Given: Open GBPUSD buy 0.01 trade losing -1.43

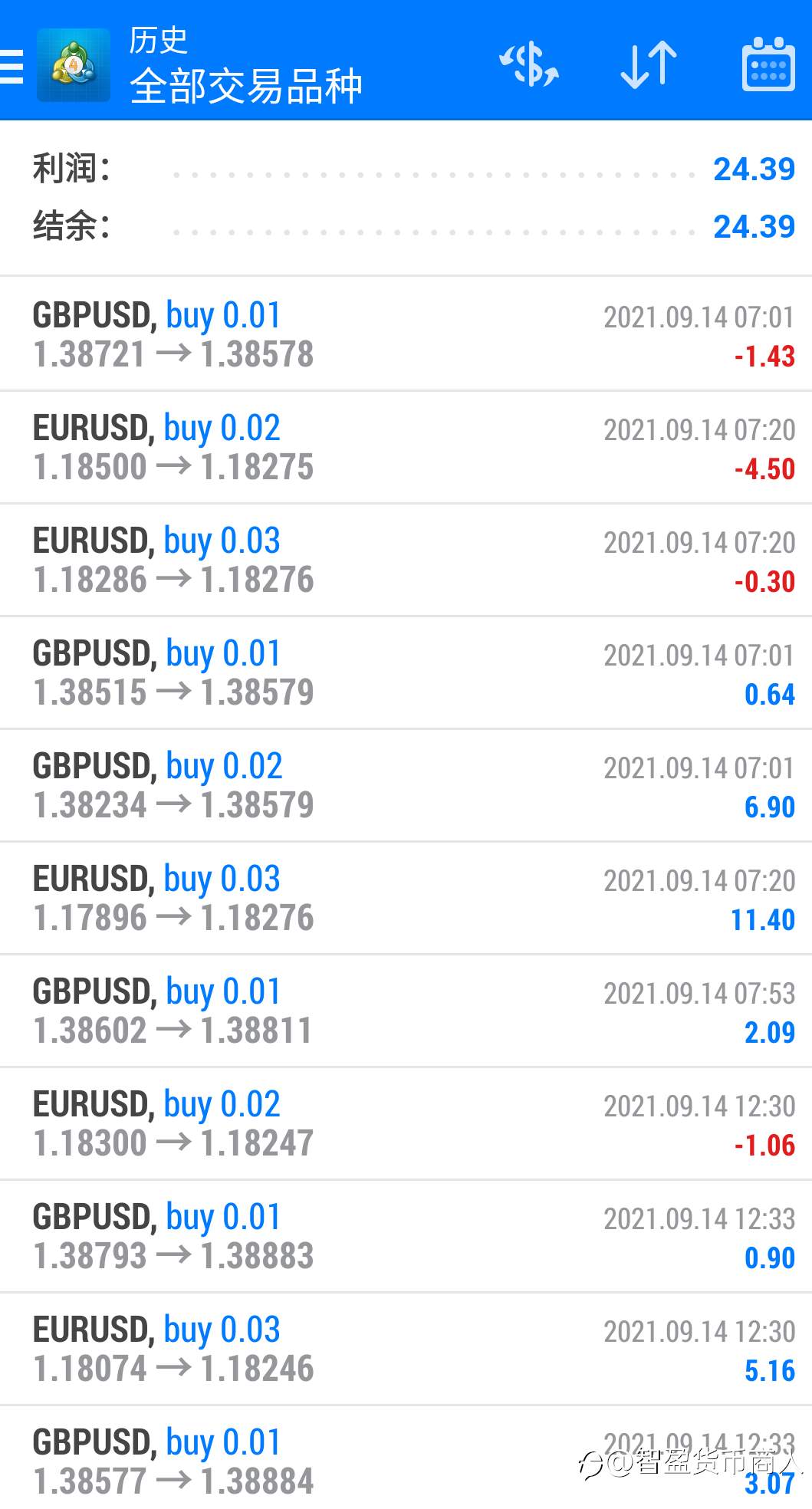Looking at the screenshot, I should (406, 334).
